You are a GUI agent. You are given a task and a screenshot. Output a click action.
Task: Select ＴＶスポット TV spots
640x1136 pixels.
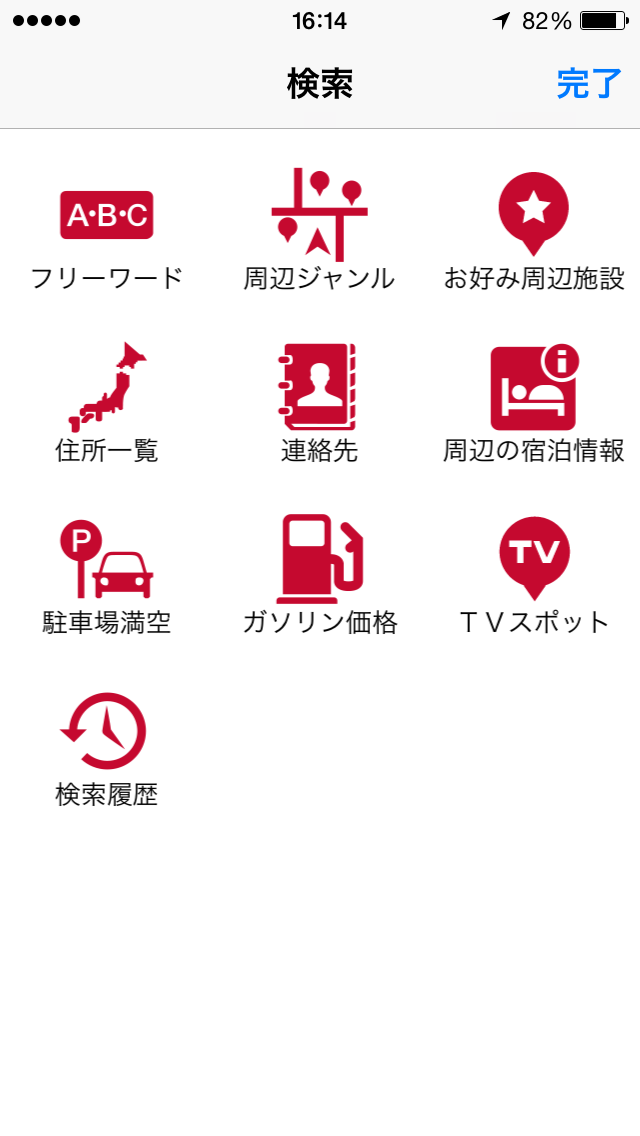click(x=533, y=575)
